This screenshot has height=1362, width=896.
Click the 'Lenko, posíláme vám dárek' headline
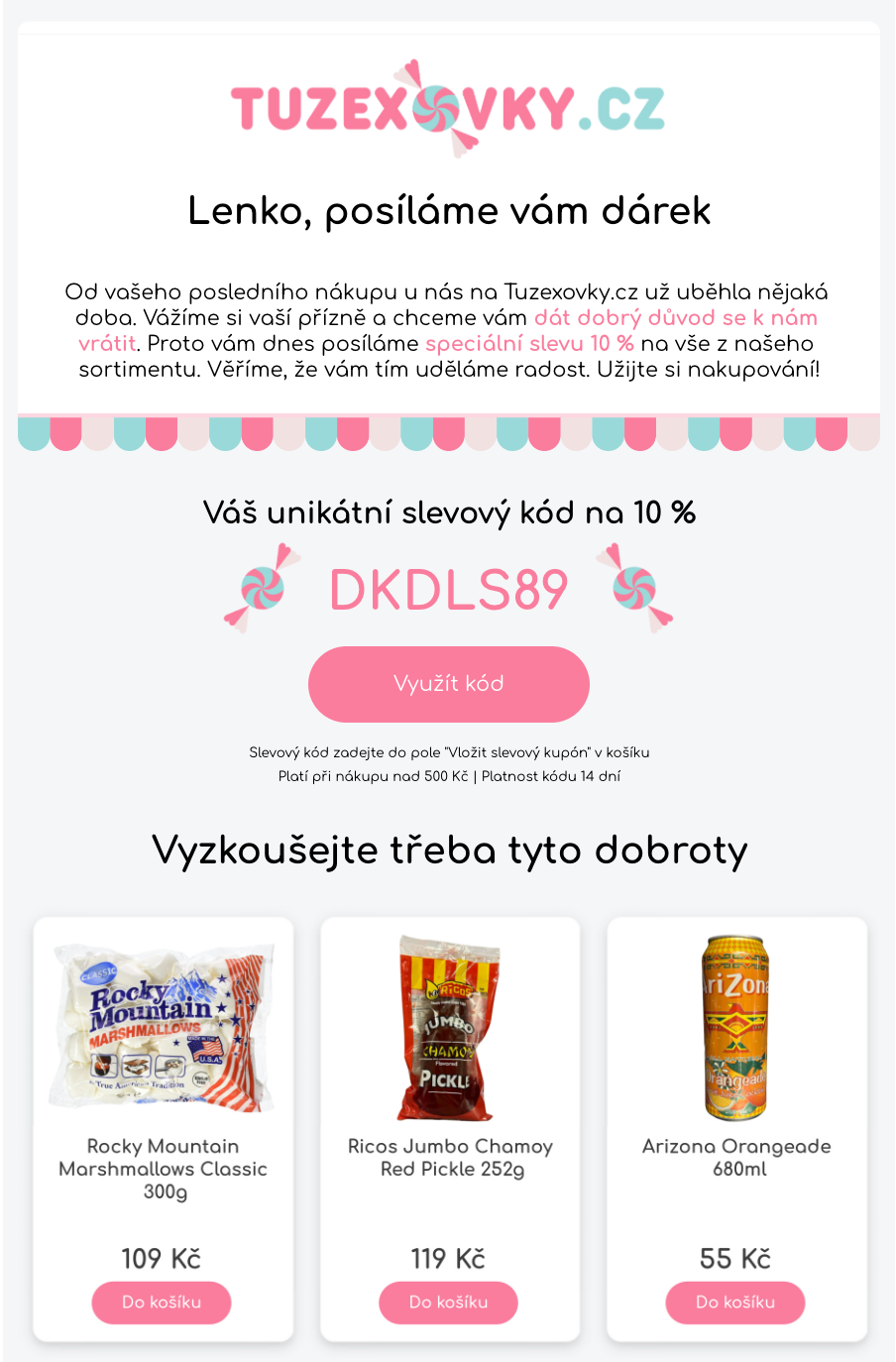[x=448, y=210]
